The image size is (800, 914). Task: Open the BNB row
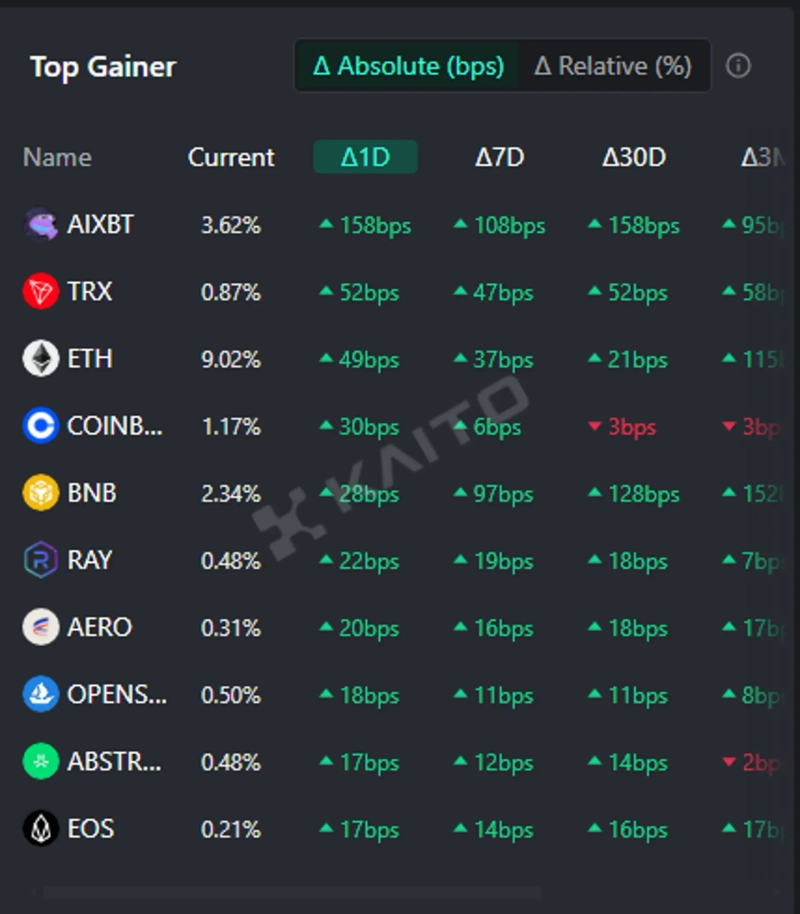pos(91,493)
